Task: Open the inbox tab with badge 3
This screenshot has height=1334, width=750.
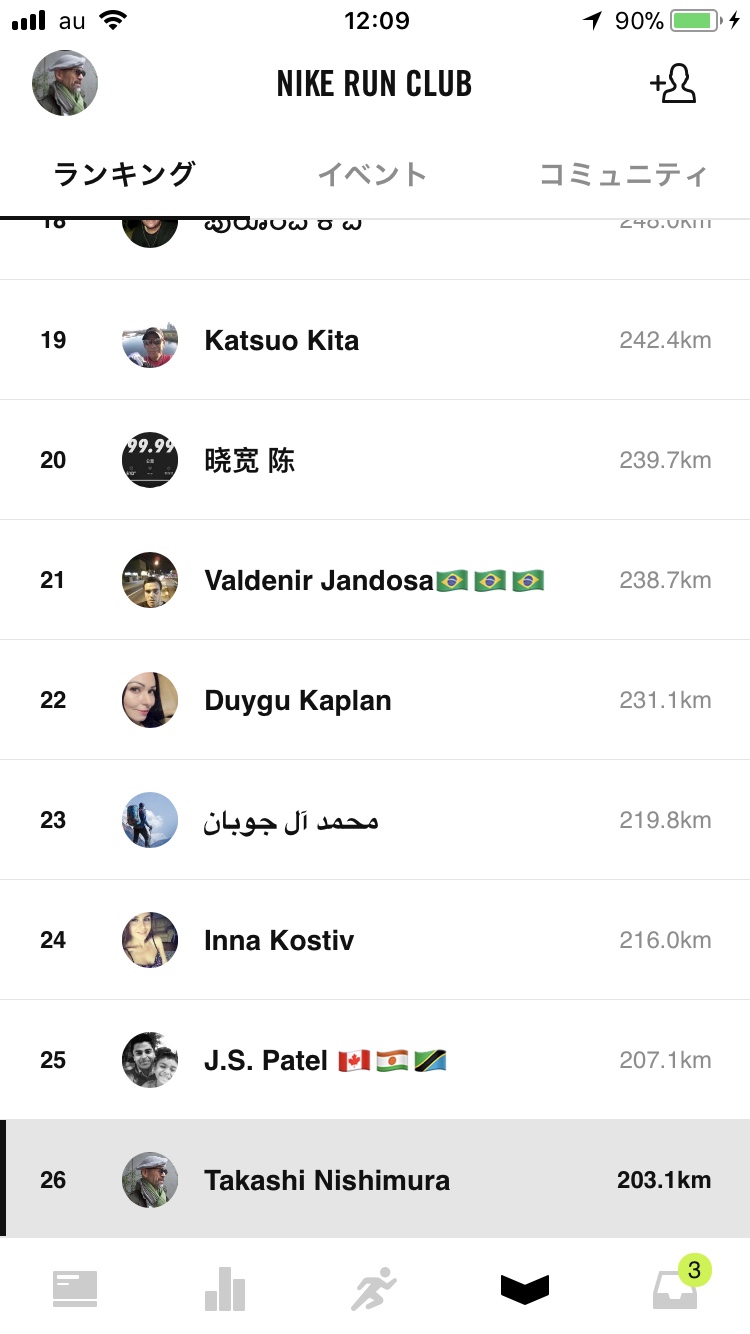Action: (675, 1288)
